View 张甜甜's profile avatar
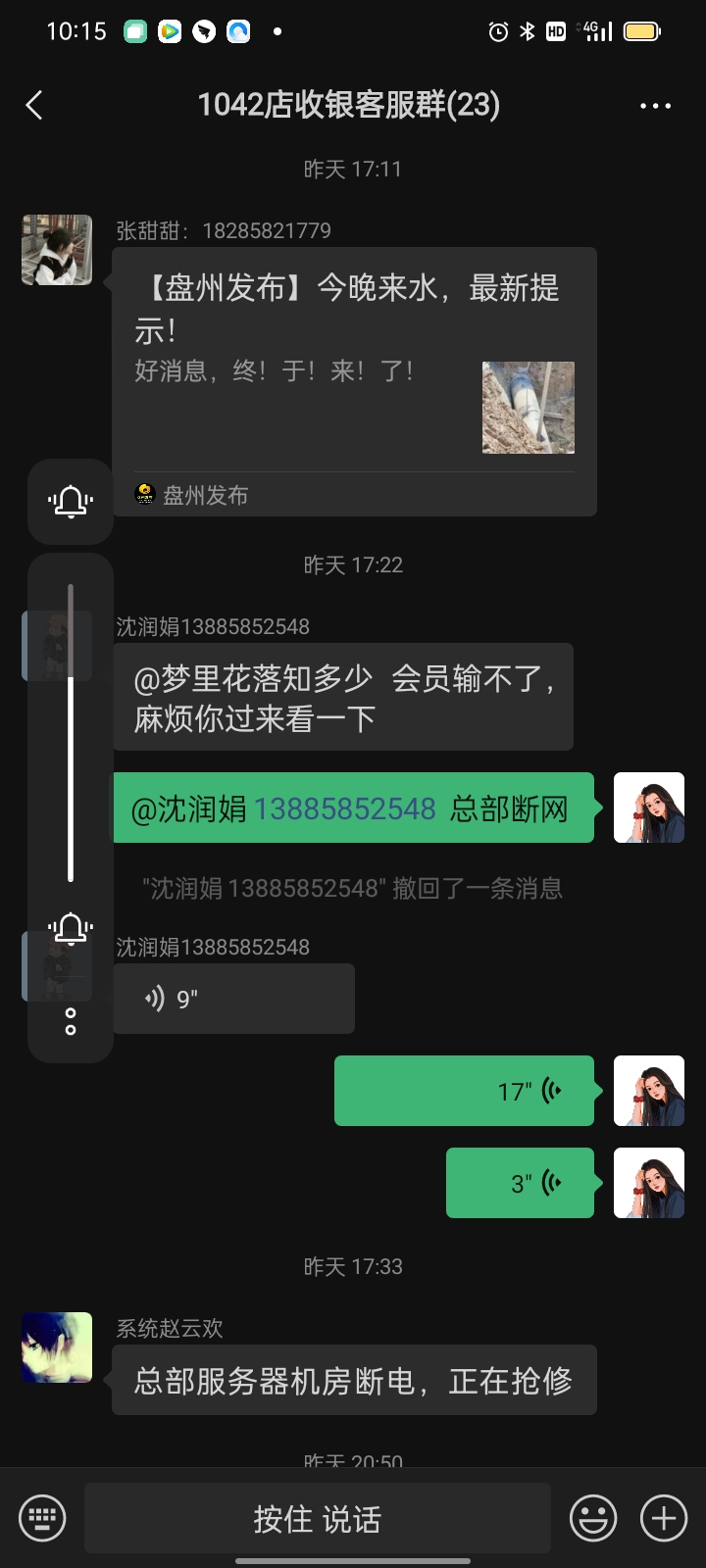The image size is (706, 1568). 57,250
